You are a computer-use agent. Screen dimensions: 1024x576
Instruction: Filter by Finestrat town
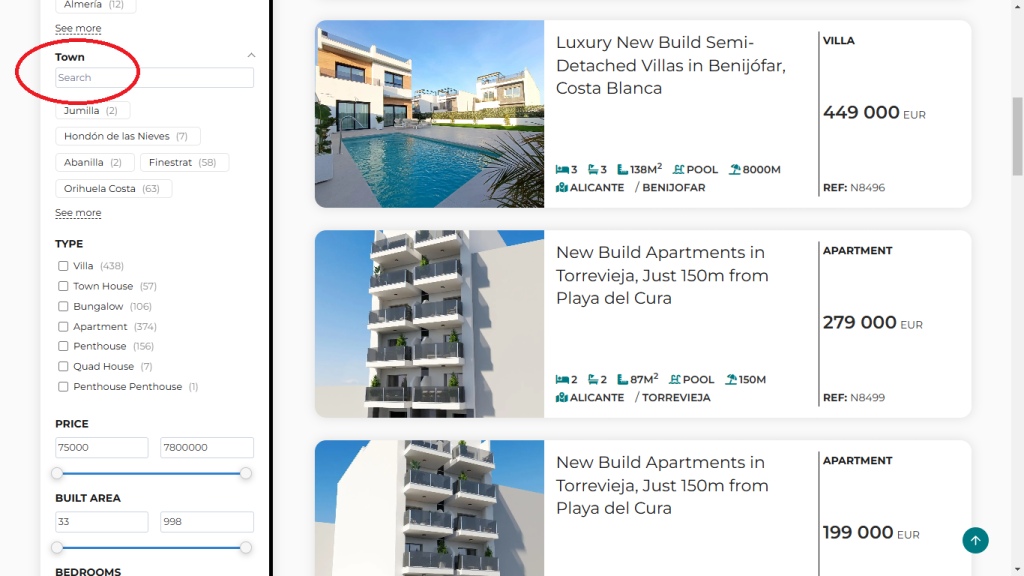click(182, 162)
